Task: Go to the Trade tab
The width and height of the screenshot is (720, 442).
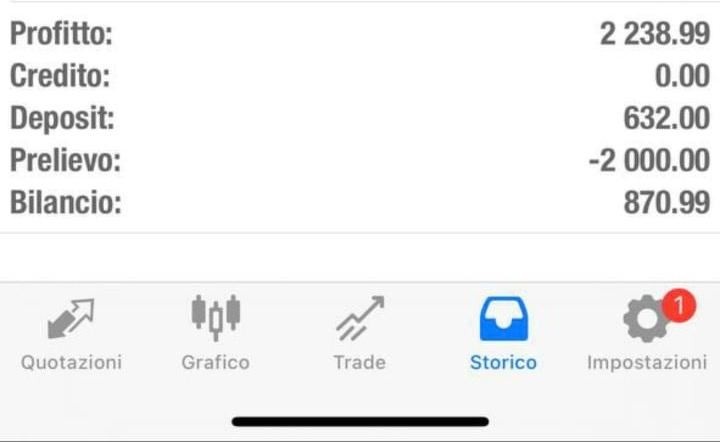Action: (359, 335)
